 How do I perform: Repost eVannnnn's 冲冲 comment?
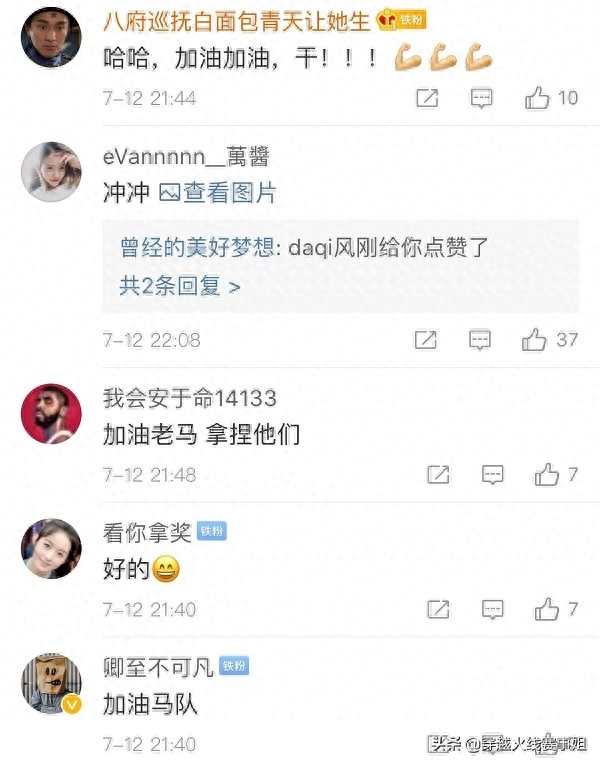pyautogui.click(x=425, y=340)
